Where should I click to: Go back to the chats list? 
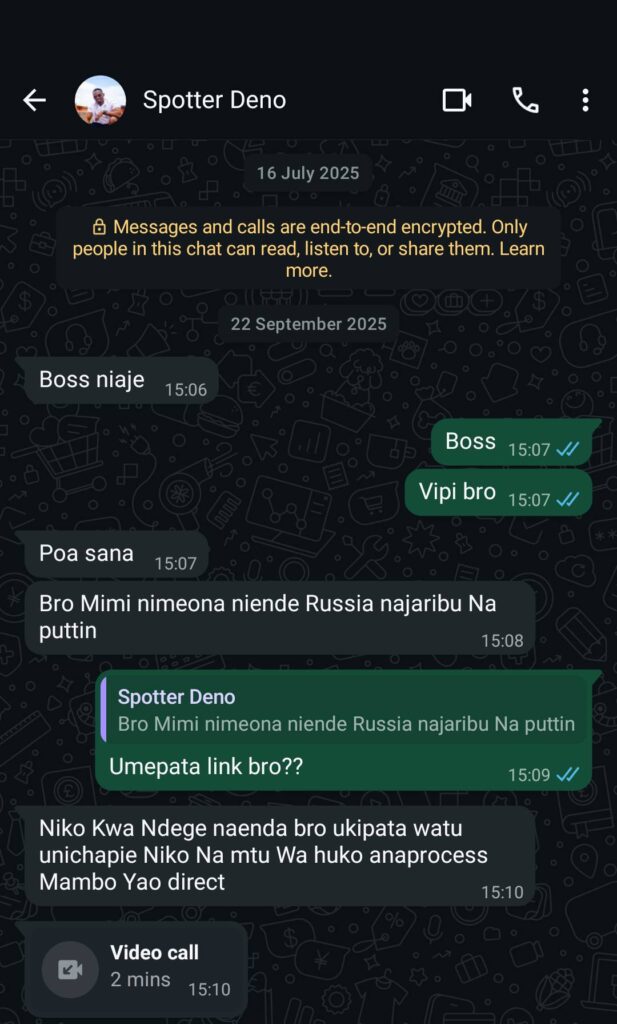point(34,100)
